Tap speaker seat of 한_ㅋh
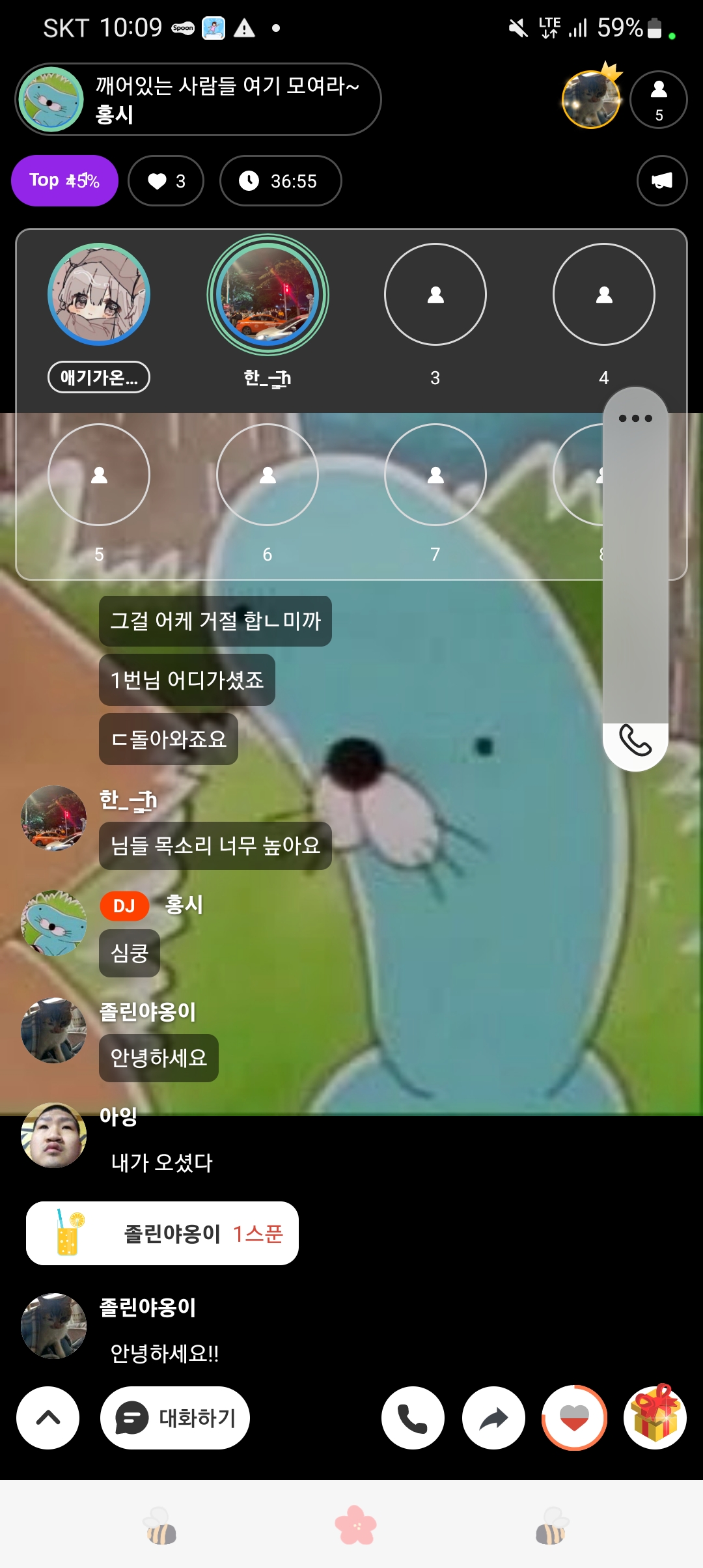 (268, 294)
